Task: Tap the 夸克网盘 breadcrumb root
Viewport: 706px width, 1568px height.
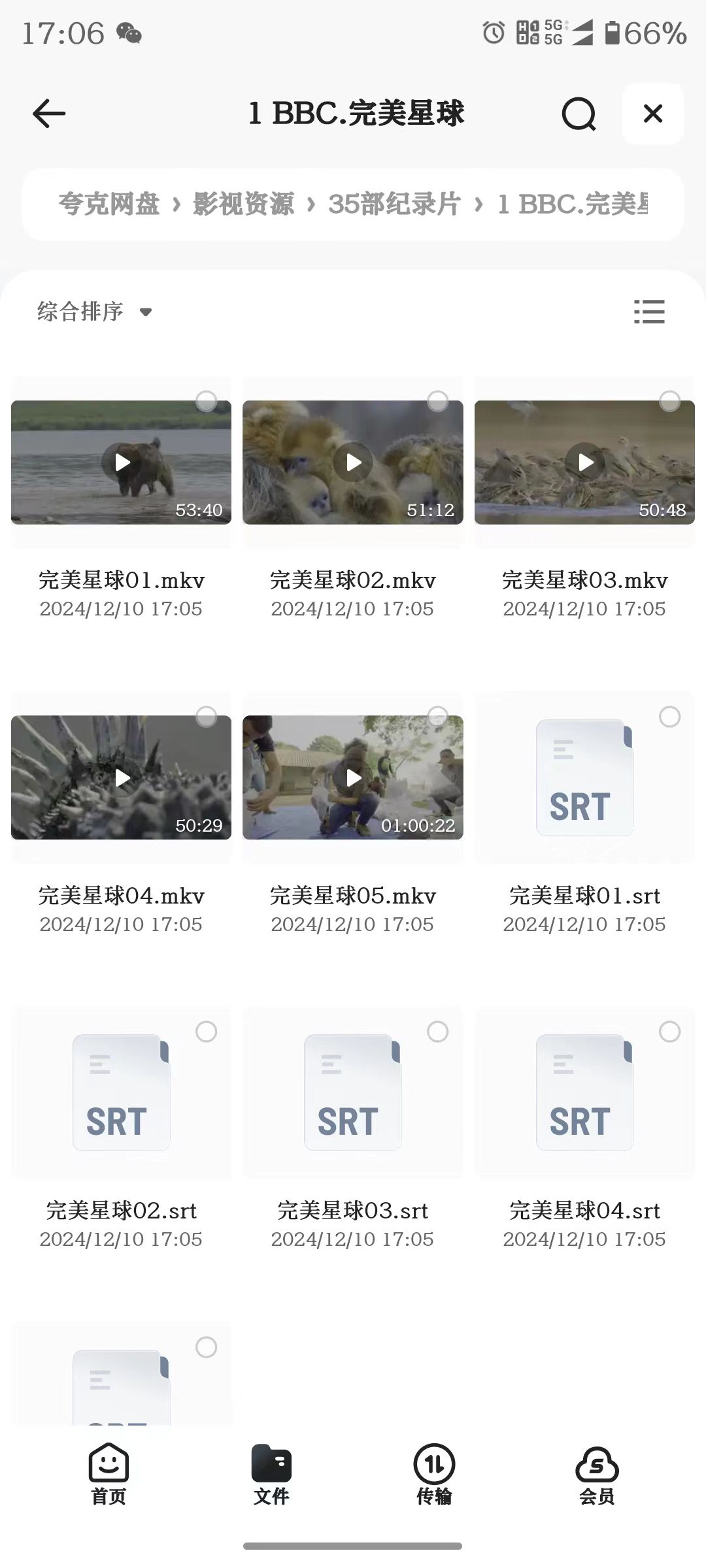Action: coord(110,204)
